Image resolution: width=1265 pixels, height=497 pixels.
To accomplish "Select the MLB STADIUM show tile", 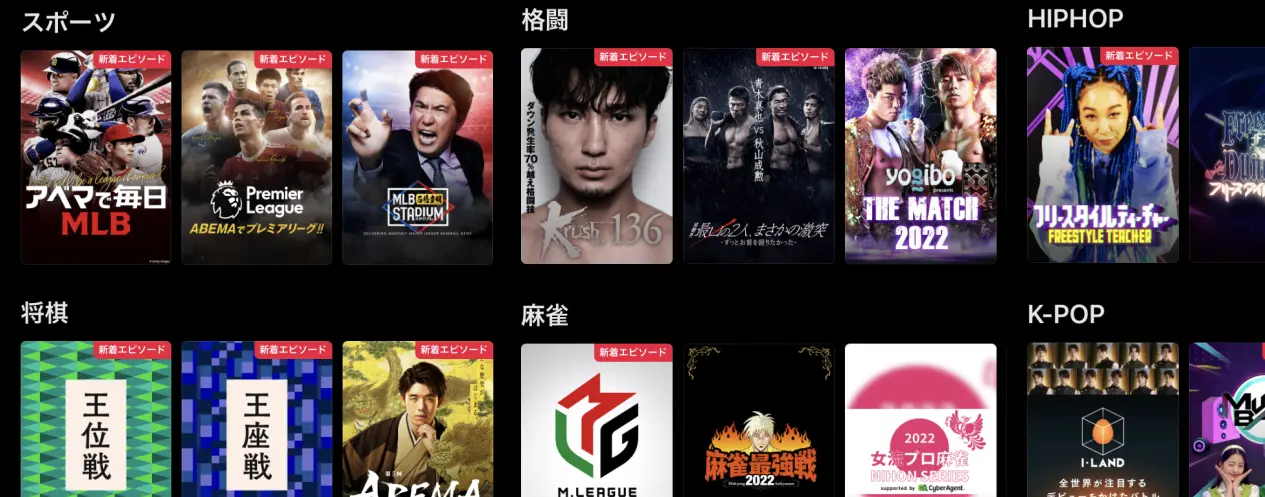I will pyautogui.click(x=417, y=157).
